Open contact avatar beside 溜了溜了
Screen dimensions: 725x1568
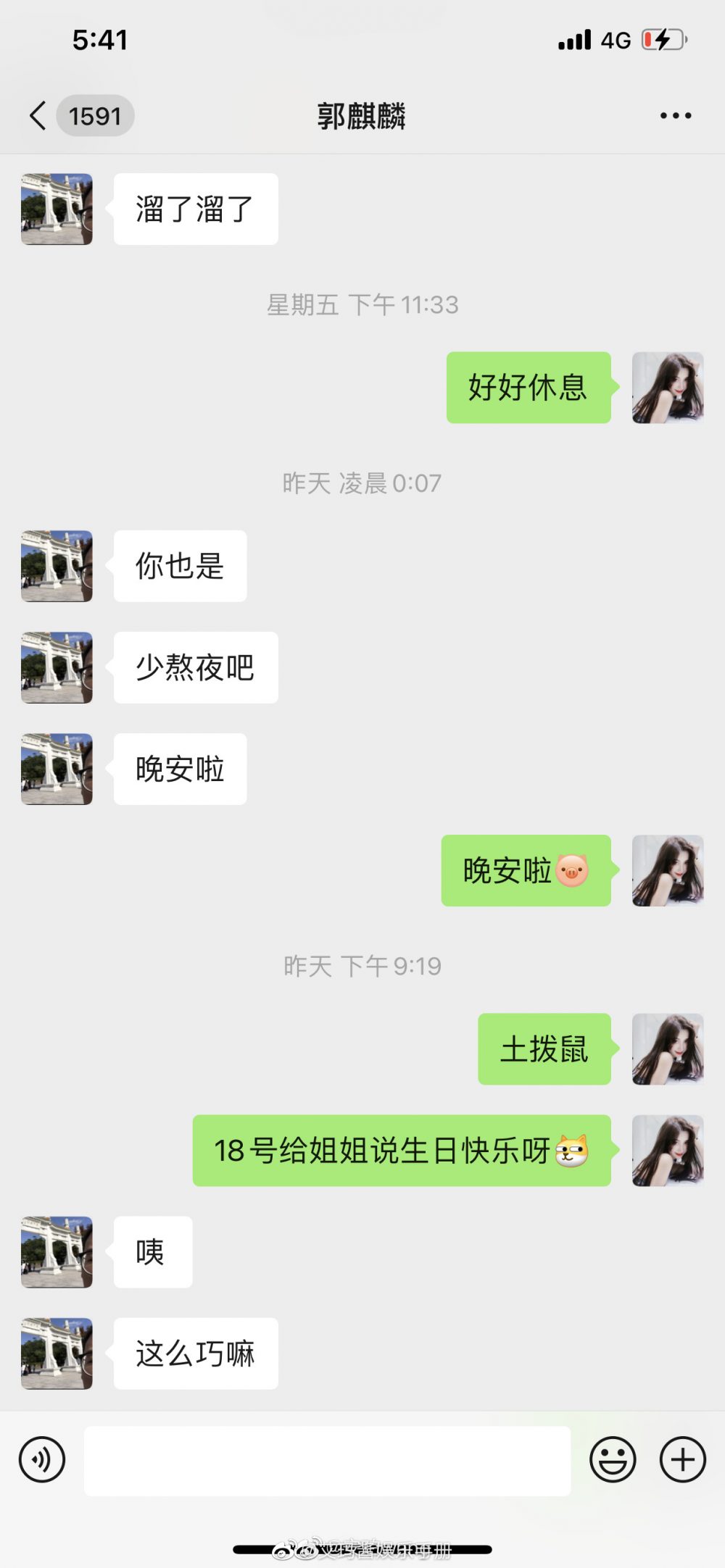coord(57,209)
